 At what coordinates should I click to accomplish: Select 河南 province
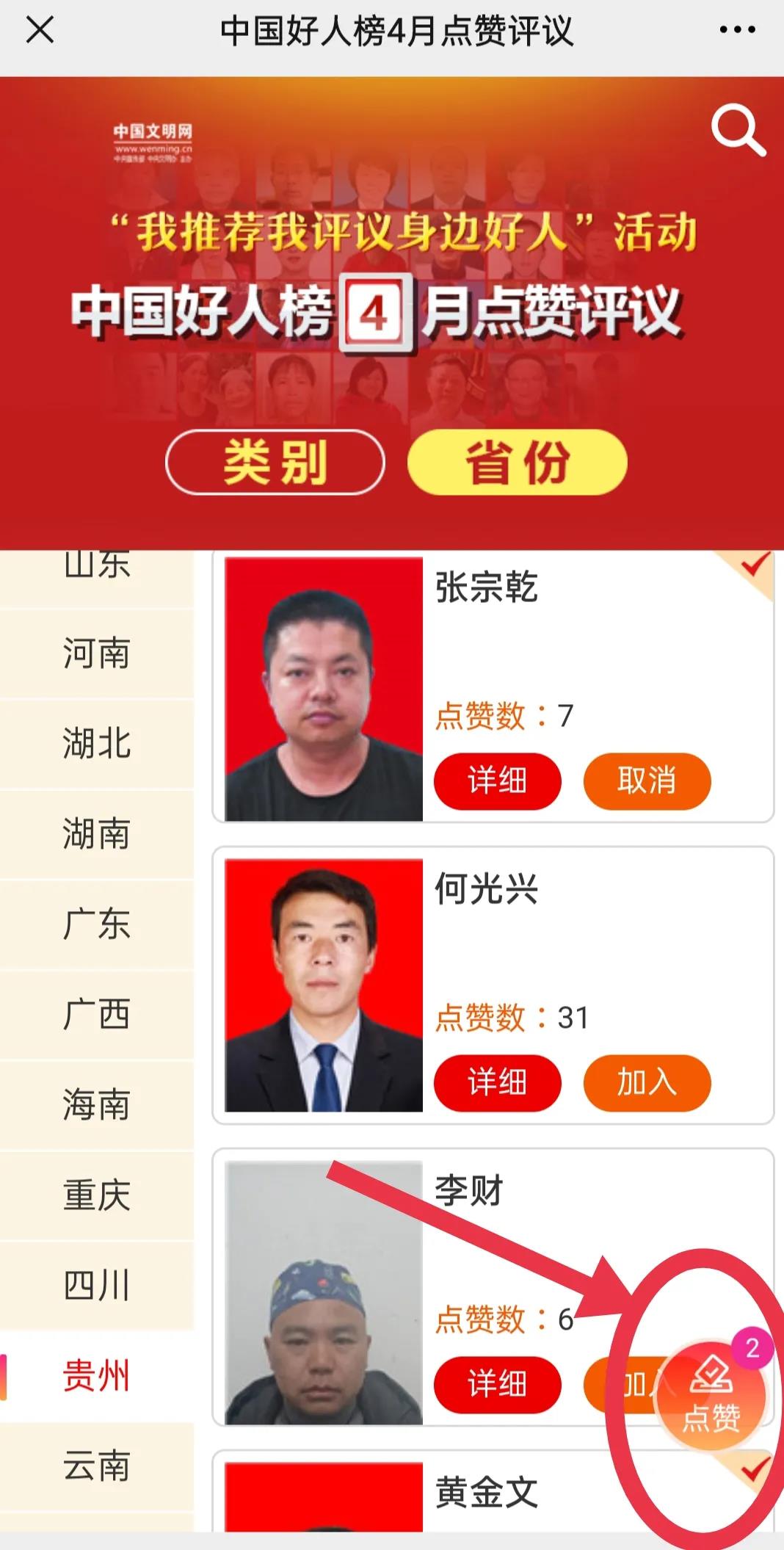pyautogui.click(x=96, y=653)
